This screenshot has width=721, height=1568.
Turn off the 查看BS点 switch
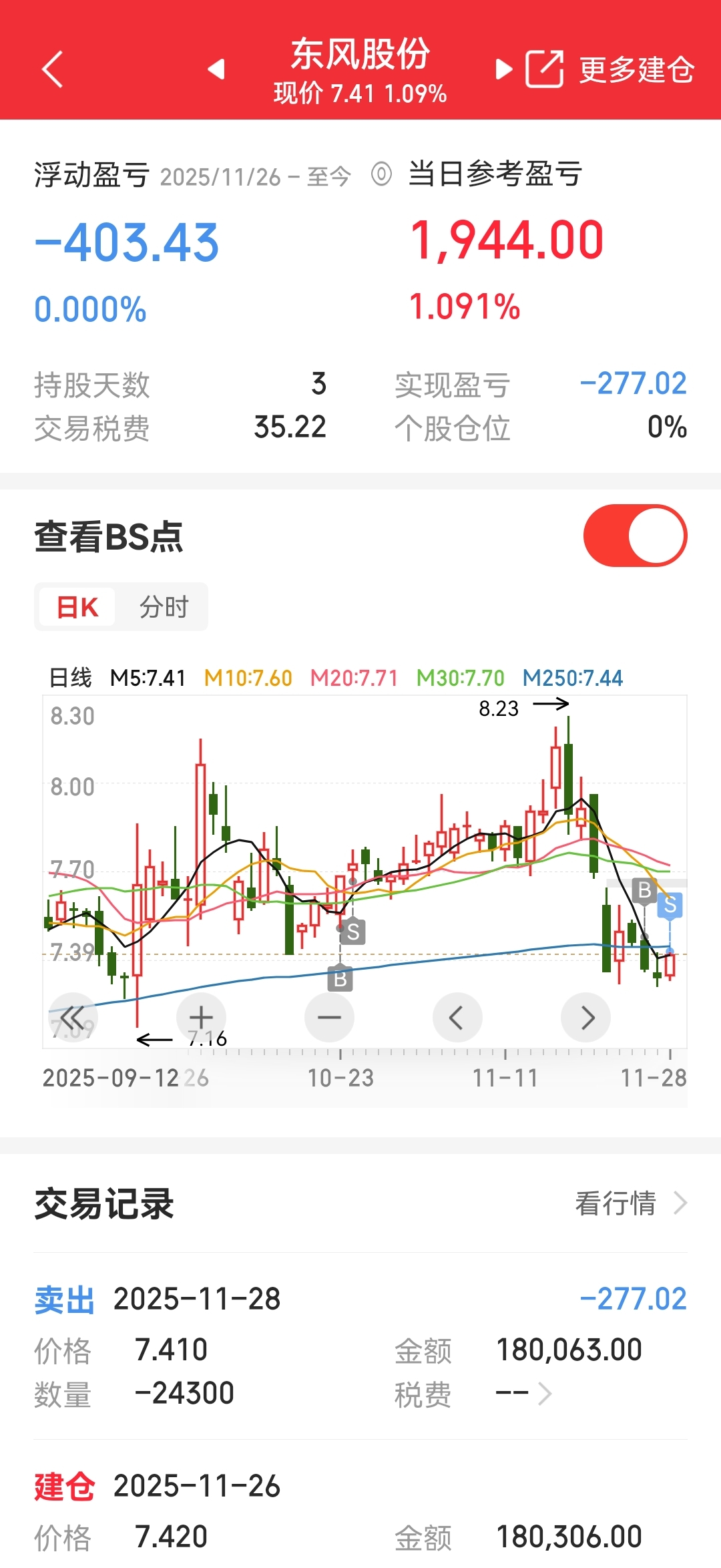coord(635,536)
